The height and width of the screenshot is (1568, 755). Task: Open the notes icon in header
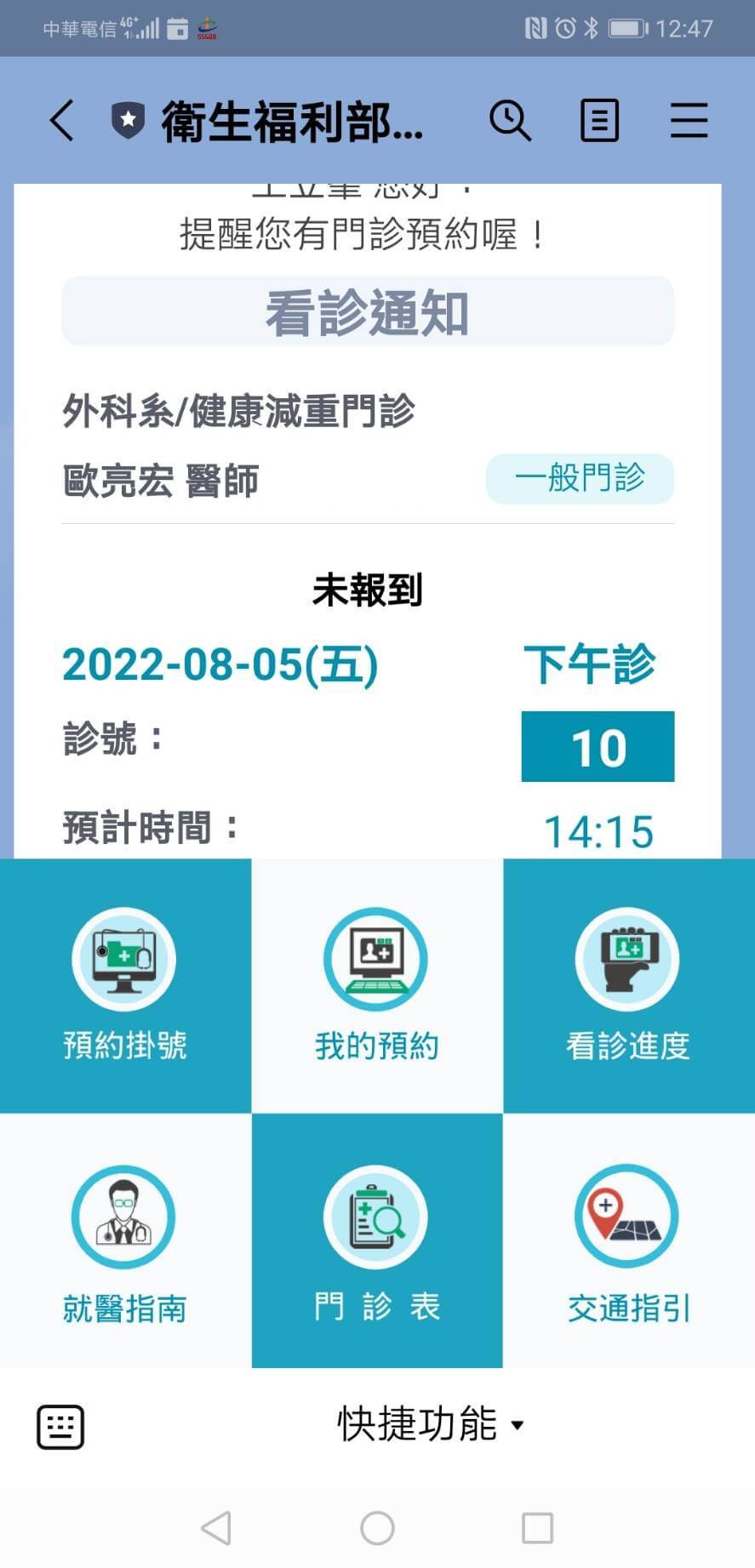click(x=599, y=120)
